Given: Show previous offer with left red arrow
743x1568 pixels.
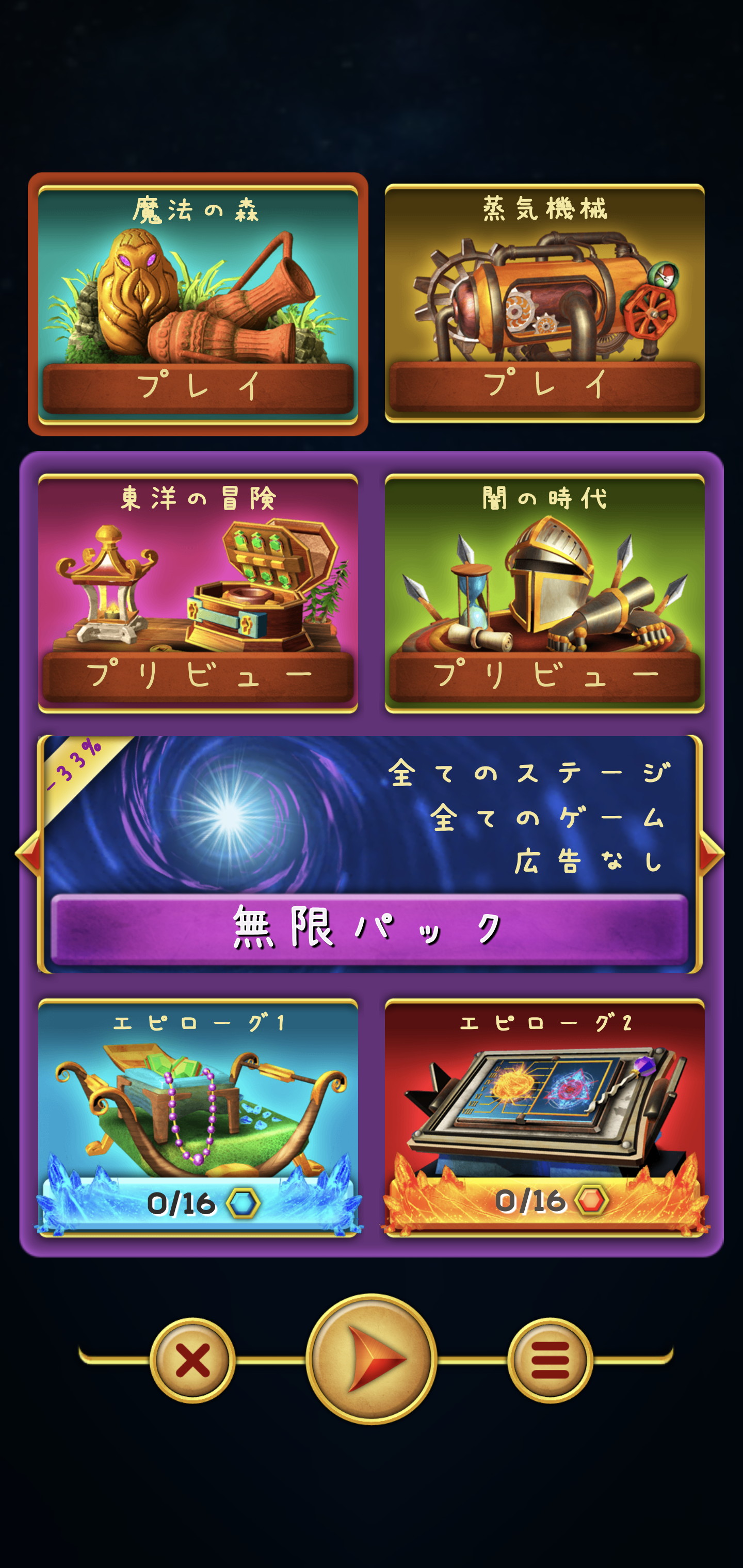Looking at the screenshot, I should coord(28,854).
